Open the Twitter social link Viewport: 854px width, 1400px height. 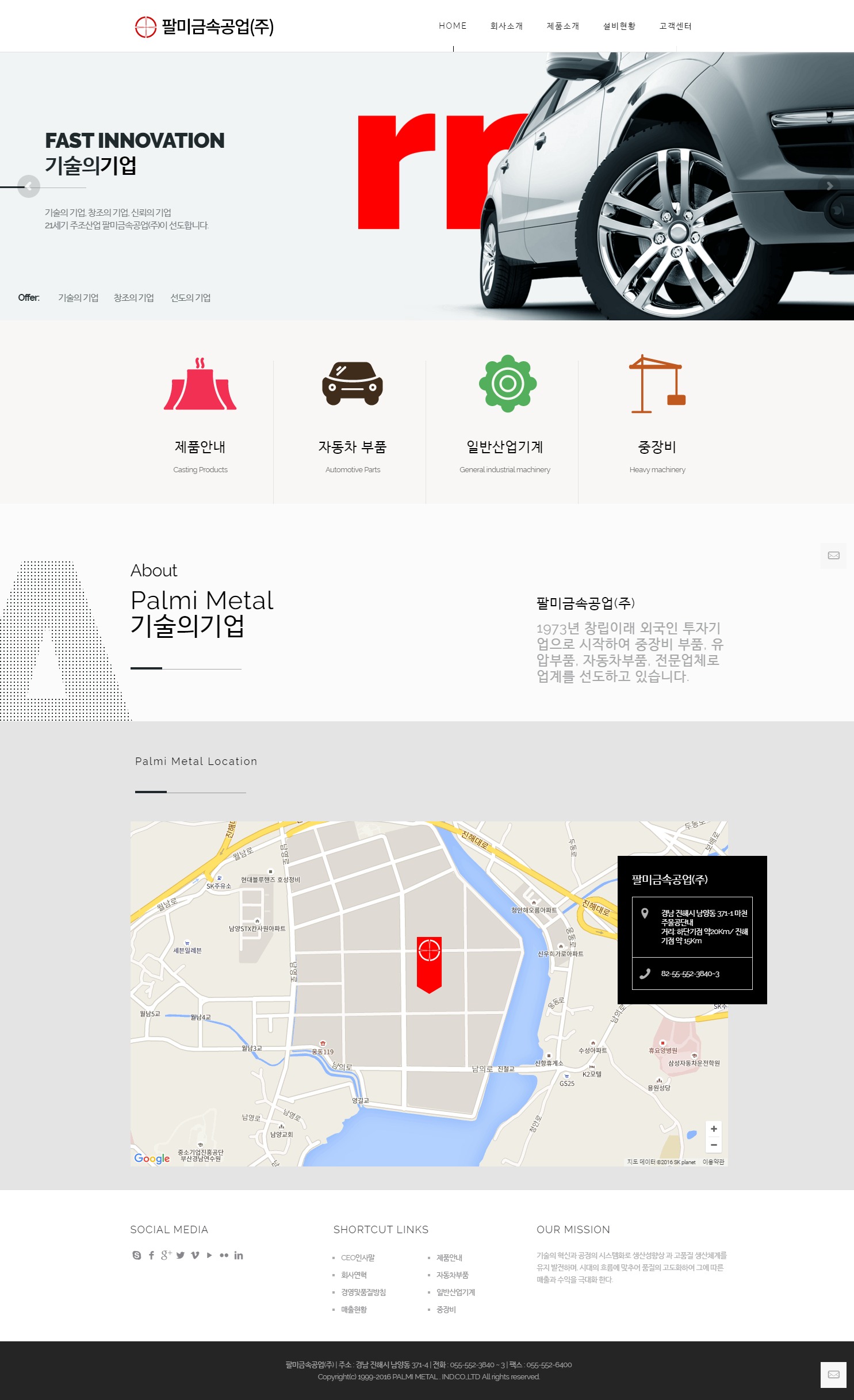click(181, 1255)
